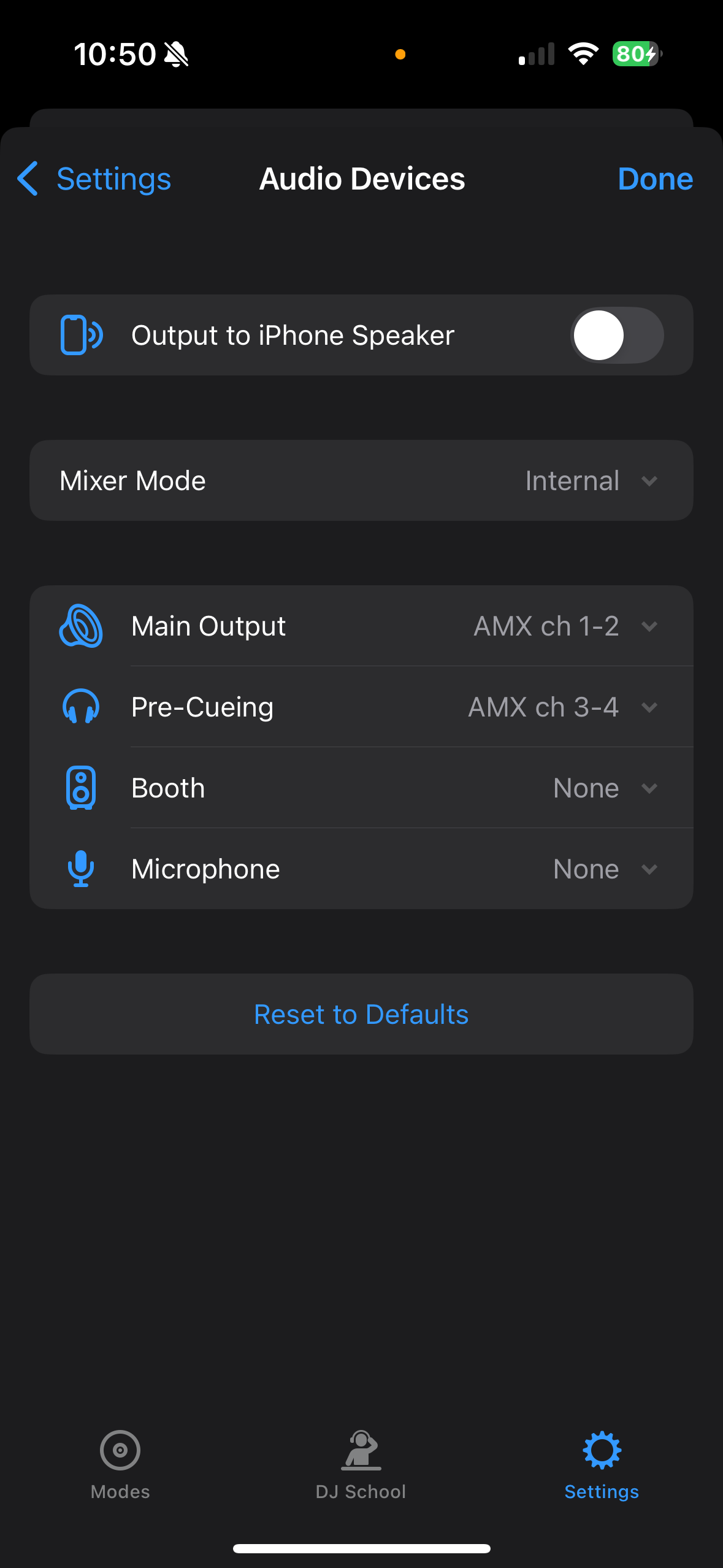Viewport: 723px width, 1568px height.
Task: Select the Settings tab
Action: click(x=602, y=1465)
